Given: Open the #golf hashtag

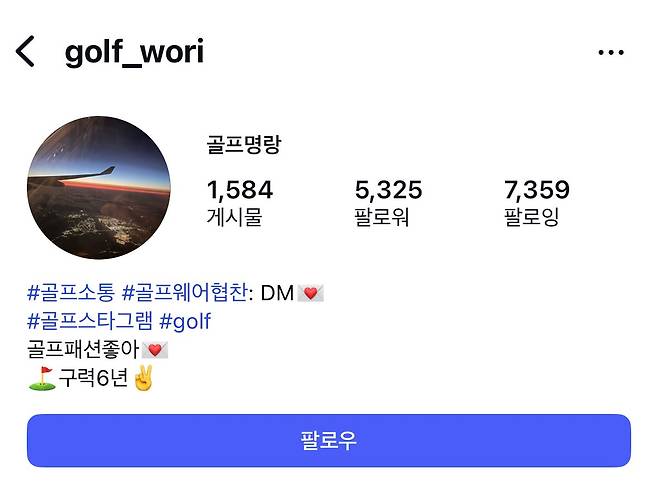Looking at the screenshot, I should [185, 321].
